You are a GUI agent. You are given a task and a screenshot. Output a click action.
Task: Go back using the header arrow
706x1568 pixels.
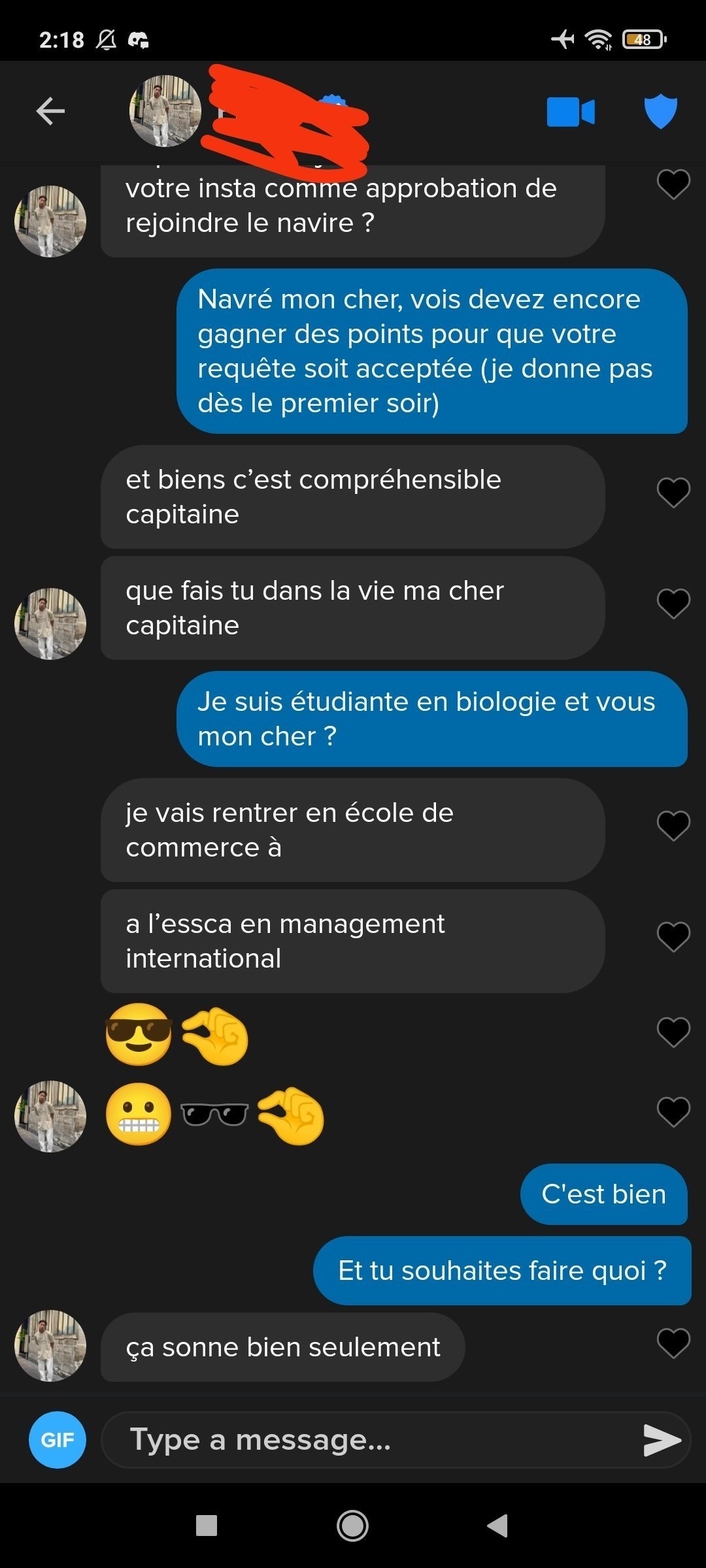(50, 111)
